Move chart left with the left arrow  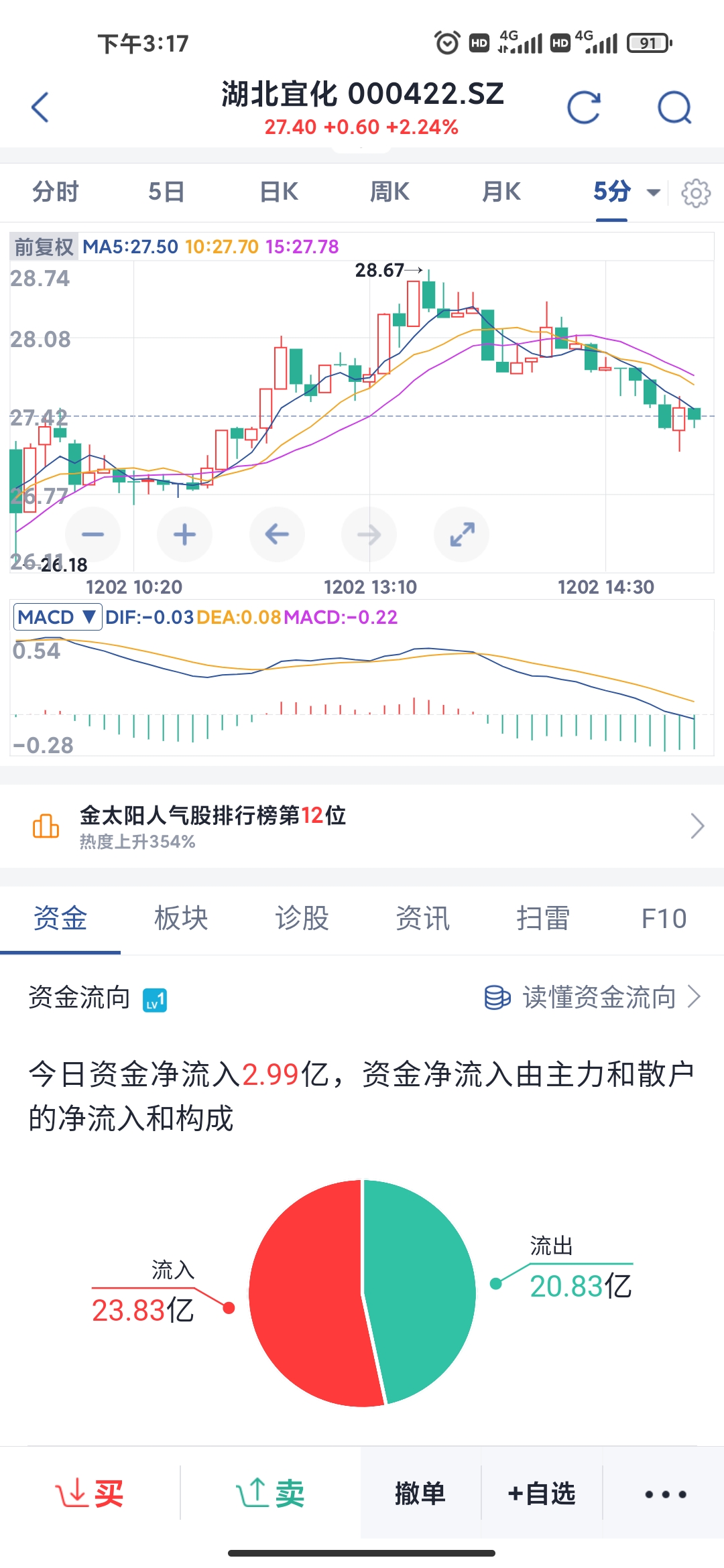[277, 534]
